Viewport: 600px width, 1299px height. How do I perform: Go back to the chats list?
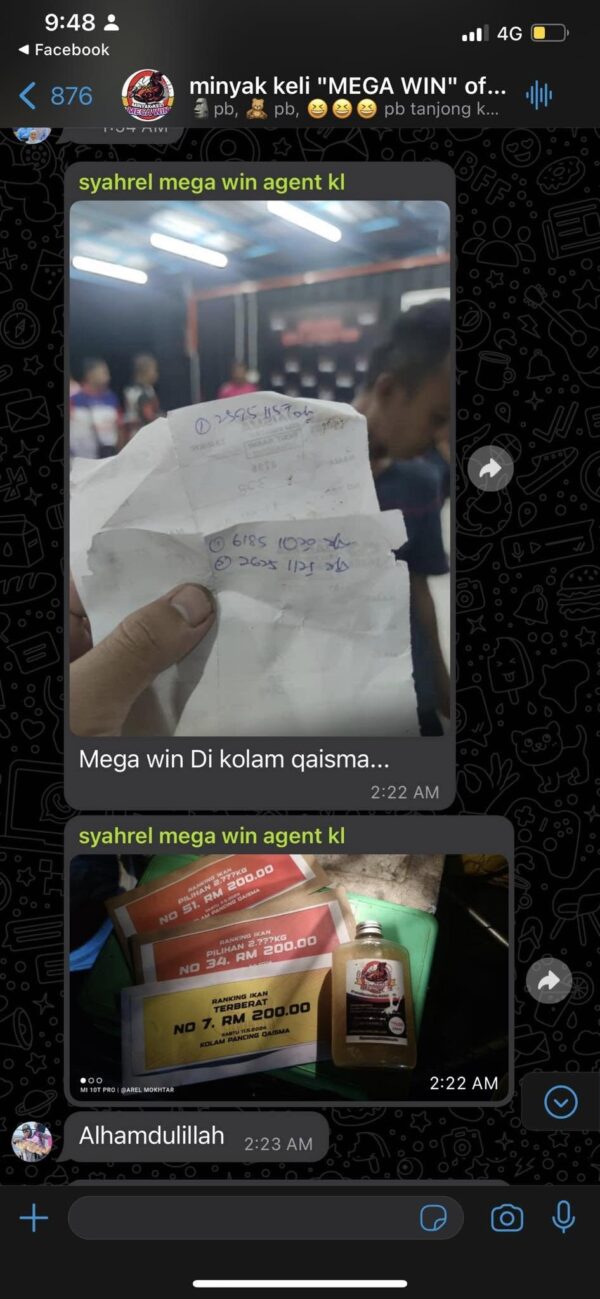55,96
